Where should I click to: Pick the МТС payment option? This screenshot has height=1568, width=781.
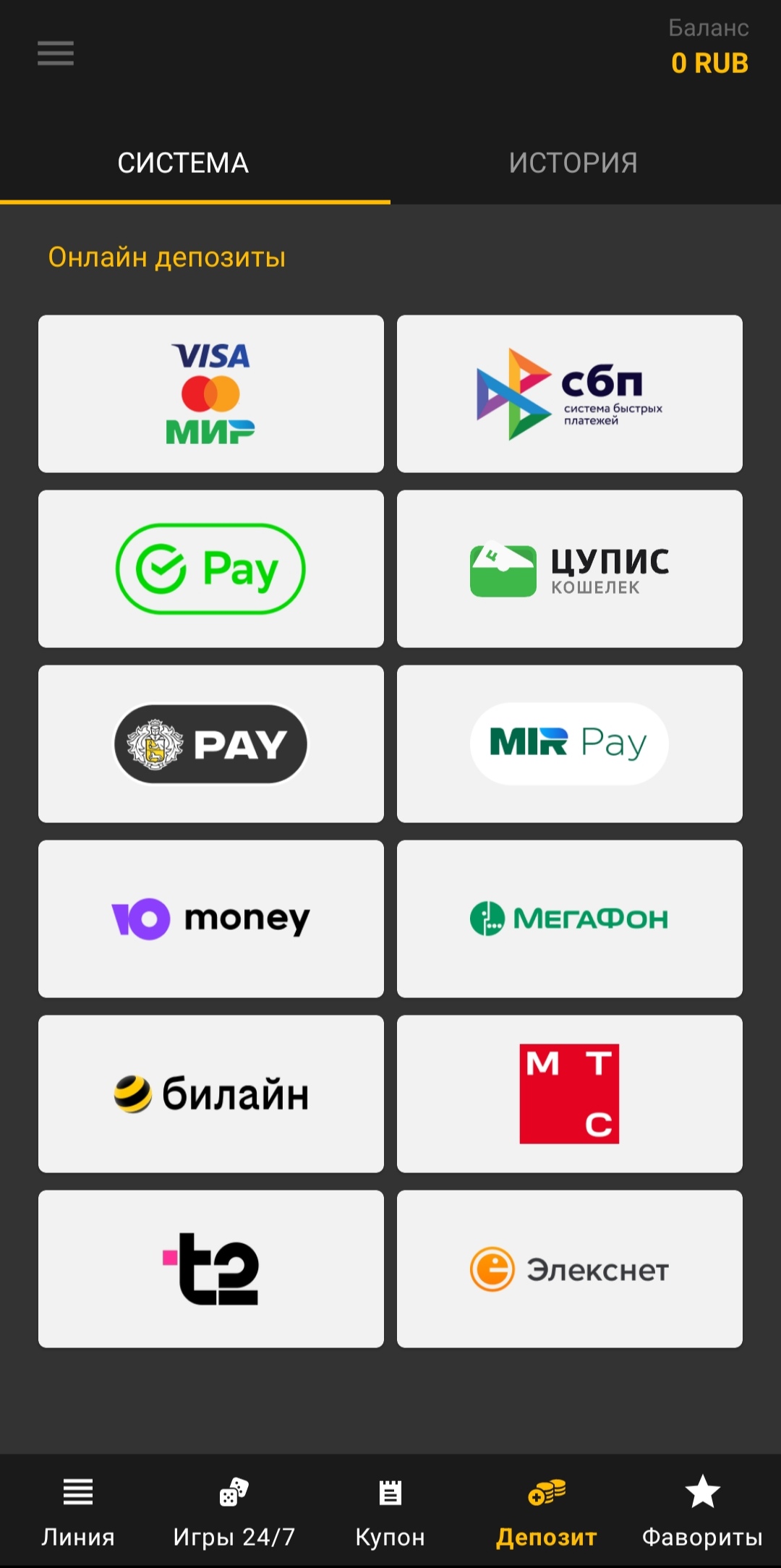(x=570, y=1094)
